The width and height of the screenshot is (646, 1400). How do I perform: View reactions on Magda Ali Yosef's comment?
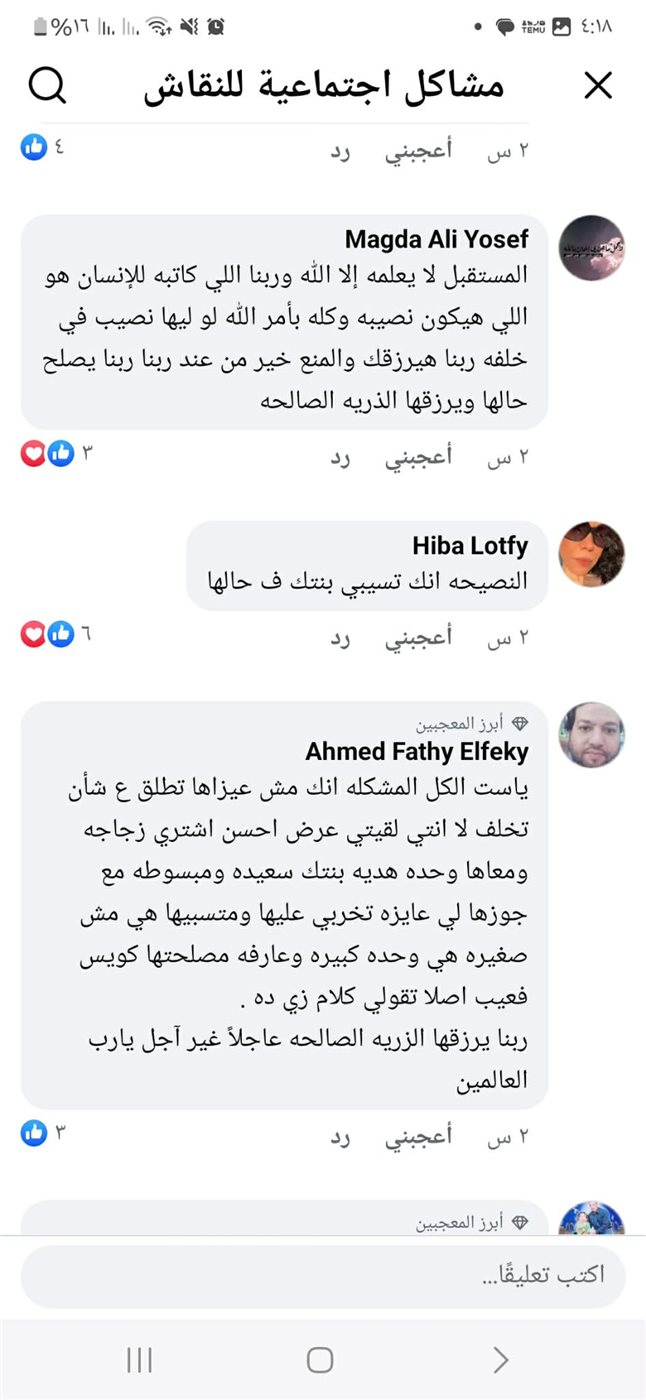[x=48, y=455]
